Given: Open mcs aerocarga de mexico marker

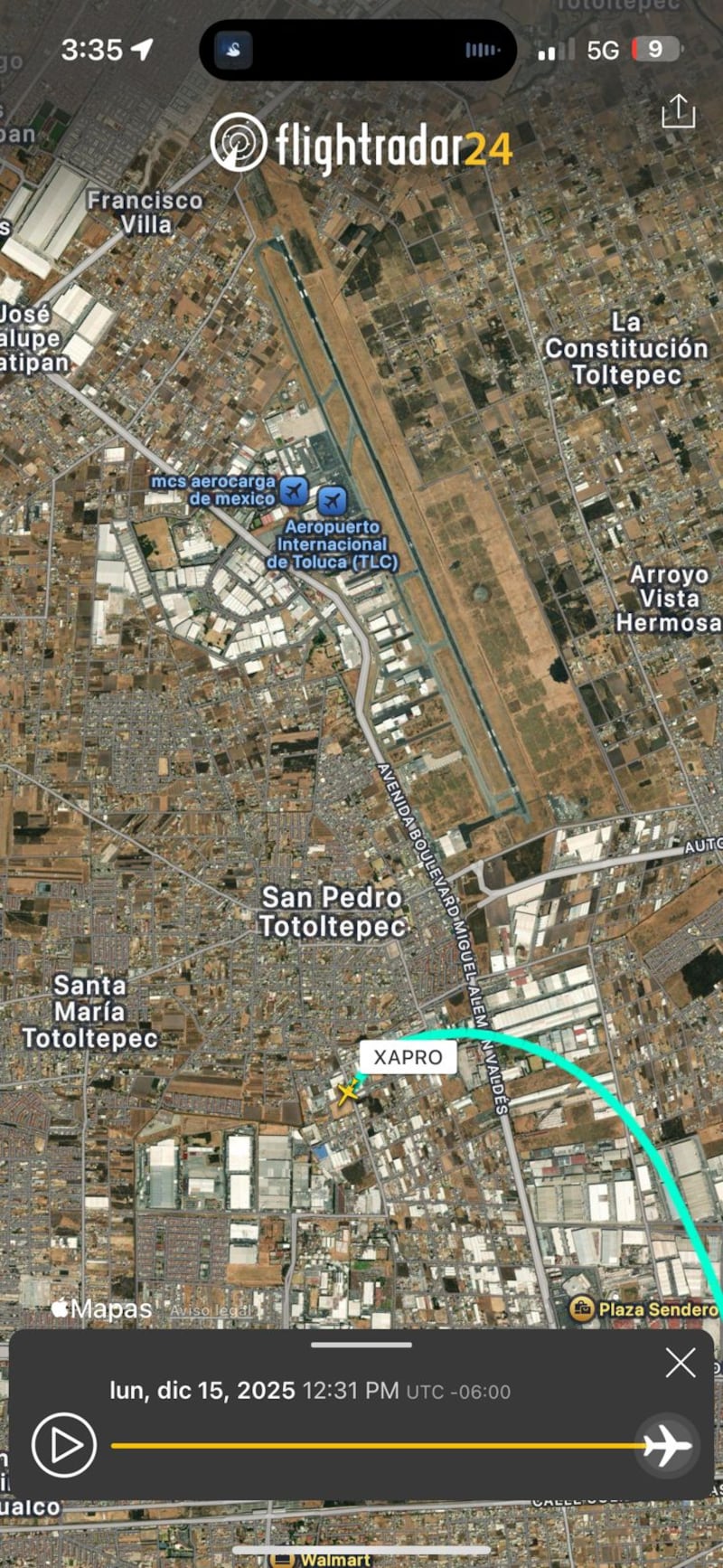Looking at the screenshot, I should point(293,491).
